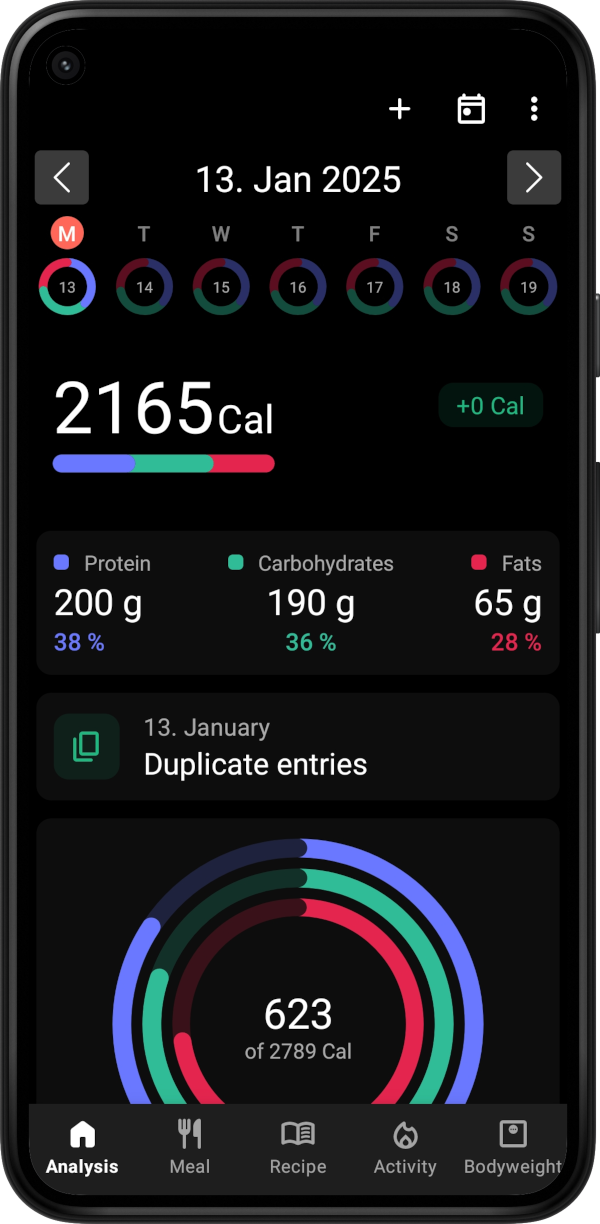Switch to the Activity tab
The image size is (600, 1224).
click(405, 1146)
